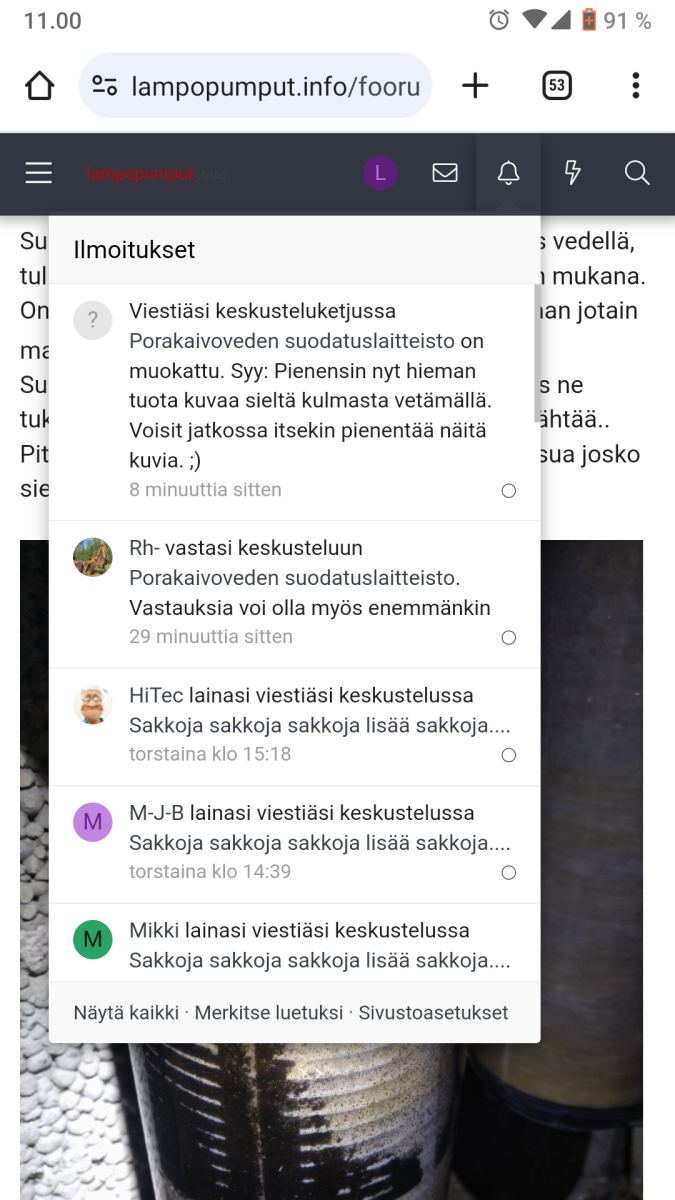675x1200 pixels.
Task: Select Näytä kaikki to view all notifications
Action: (126, 1012)
